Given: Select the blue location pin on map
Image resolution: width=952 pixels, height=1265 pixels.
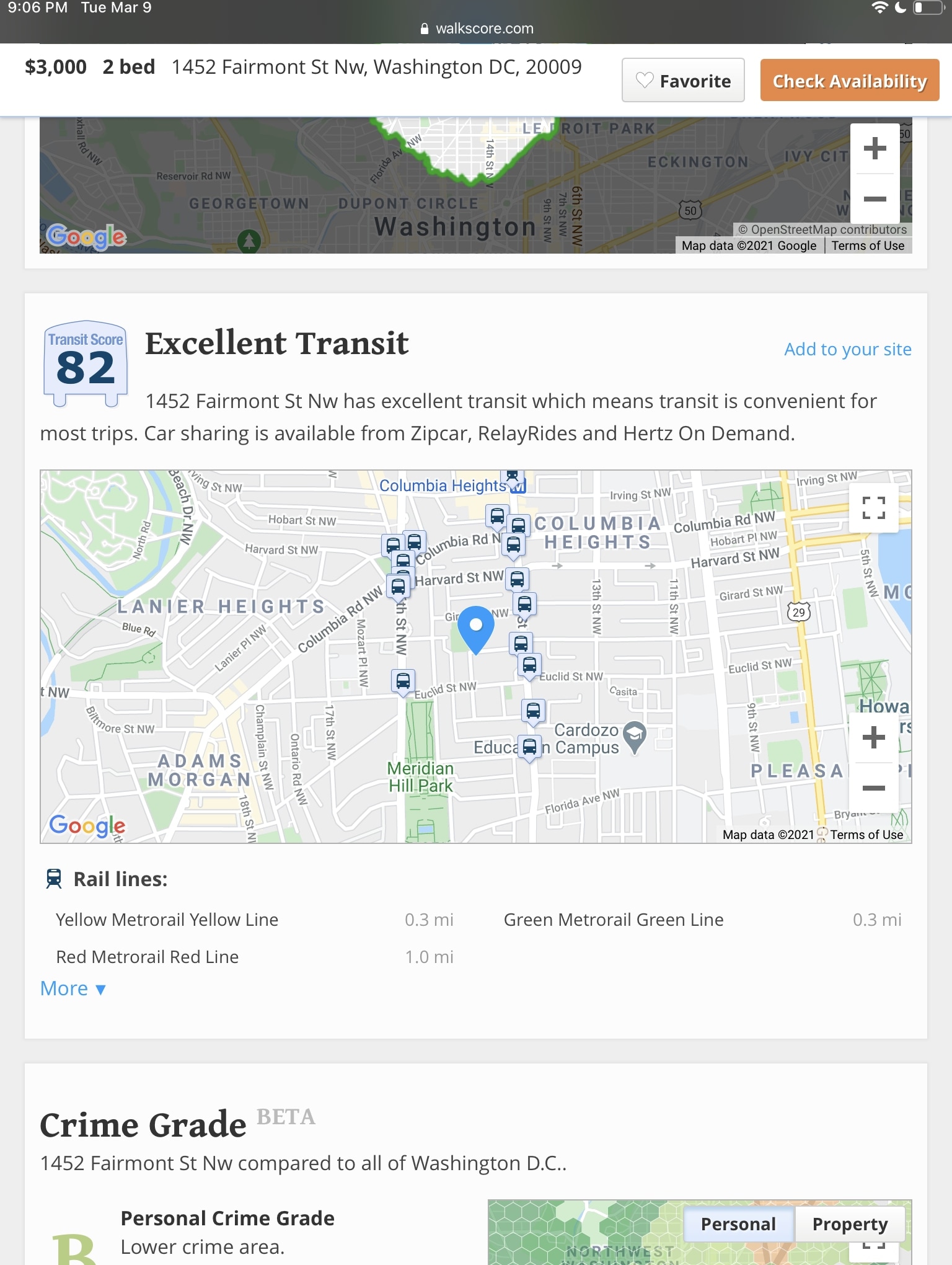Looking at the screenshot, I should 476,628.
